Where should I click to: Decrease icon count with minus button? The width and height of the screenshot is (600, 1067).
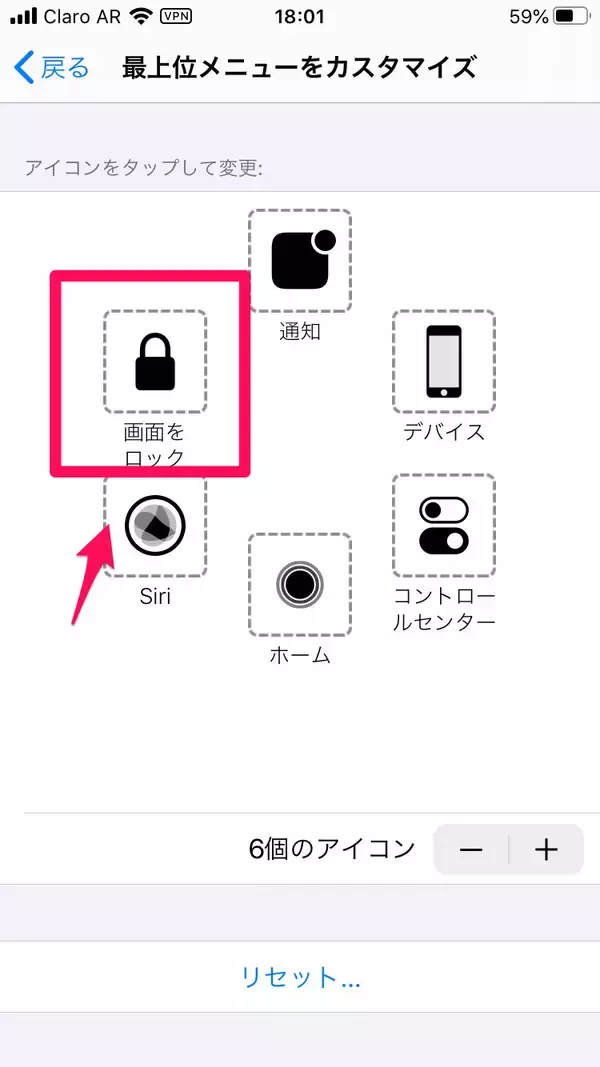click(x=471, y=850)
